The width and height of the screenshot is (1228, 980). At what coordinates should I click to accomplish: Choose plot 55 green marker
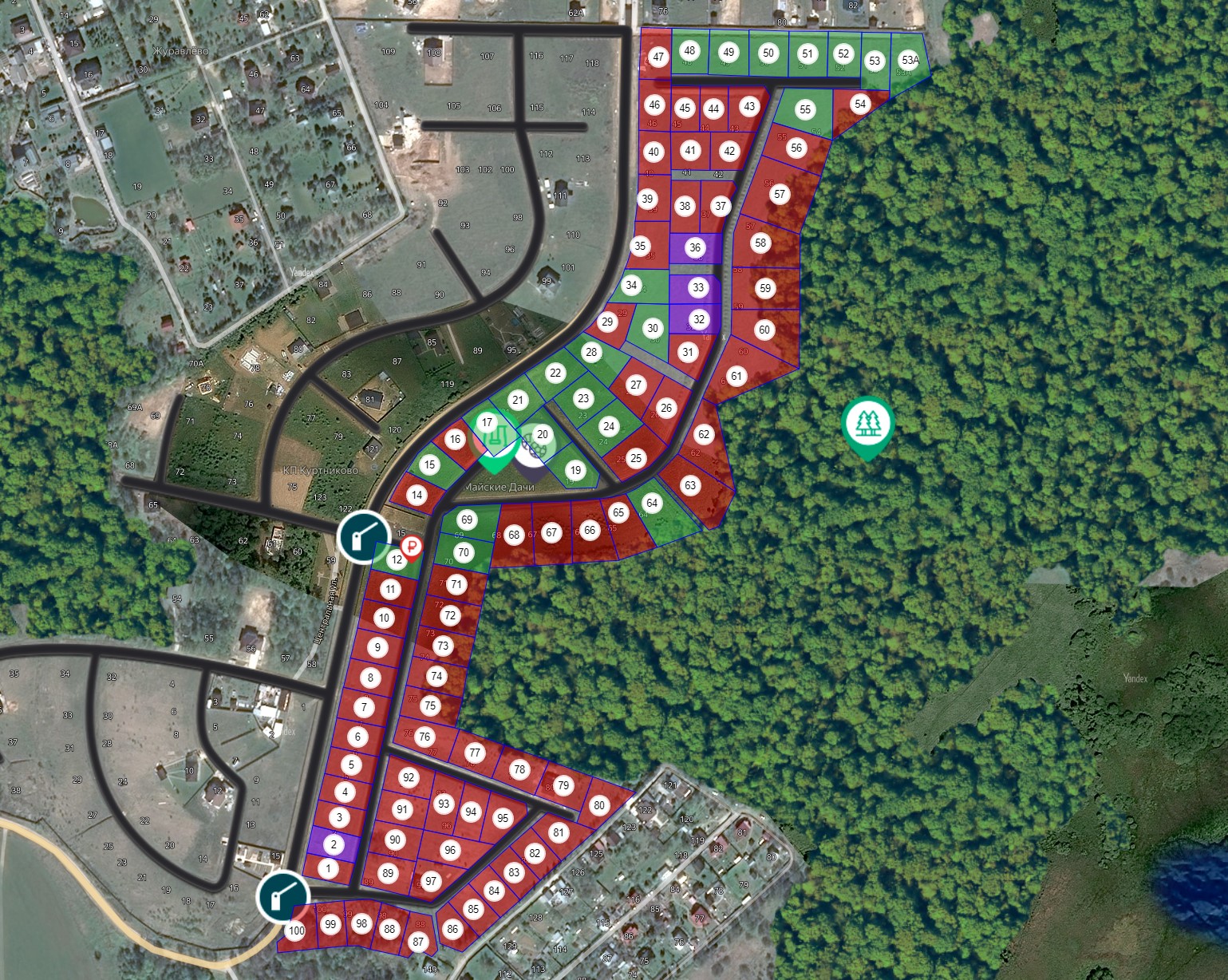coord(804,110)
